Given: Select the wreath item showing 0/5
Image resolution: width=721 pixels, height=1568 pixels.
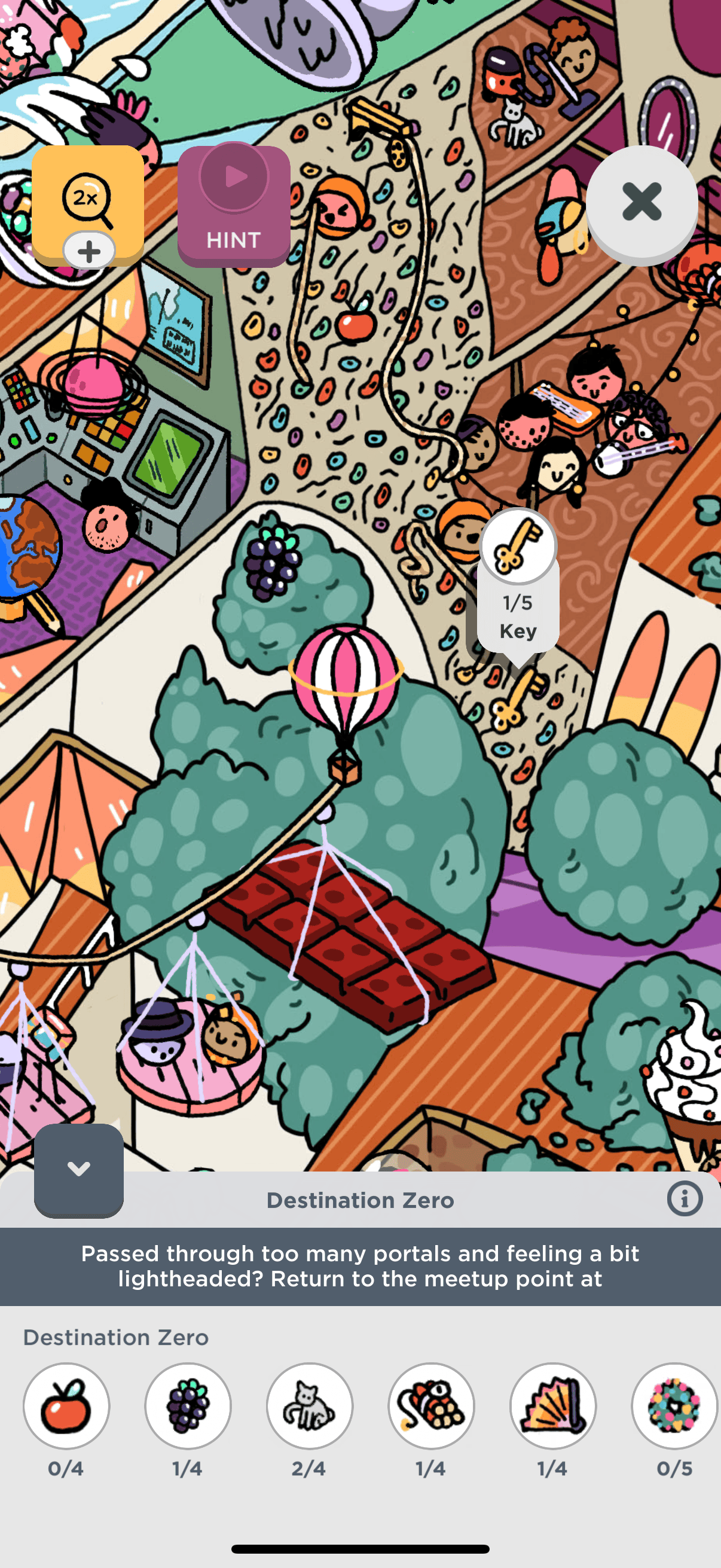Looking at the screenshot, I should 674,1406.
